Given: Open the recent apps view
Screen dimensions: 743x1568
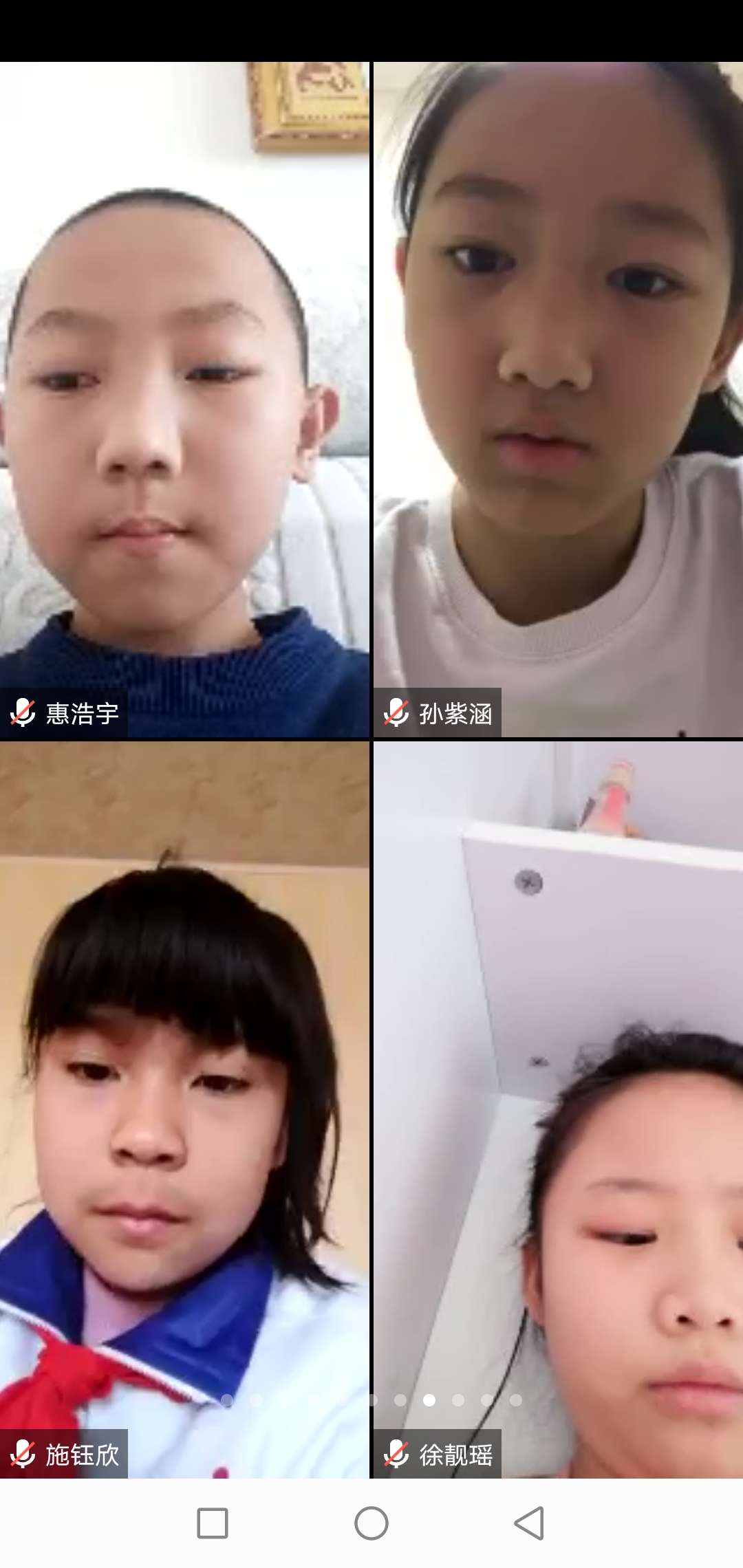Looking at the screenshot, I should 213,1523.
